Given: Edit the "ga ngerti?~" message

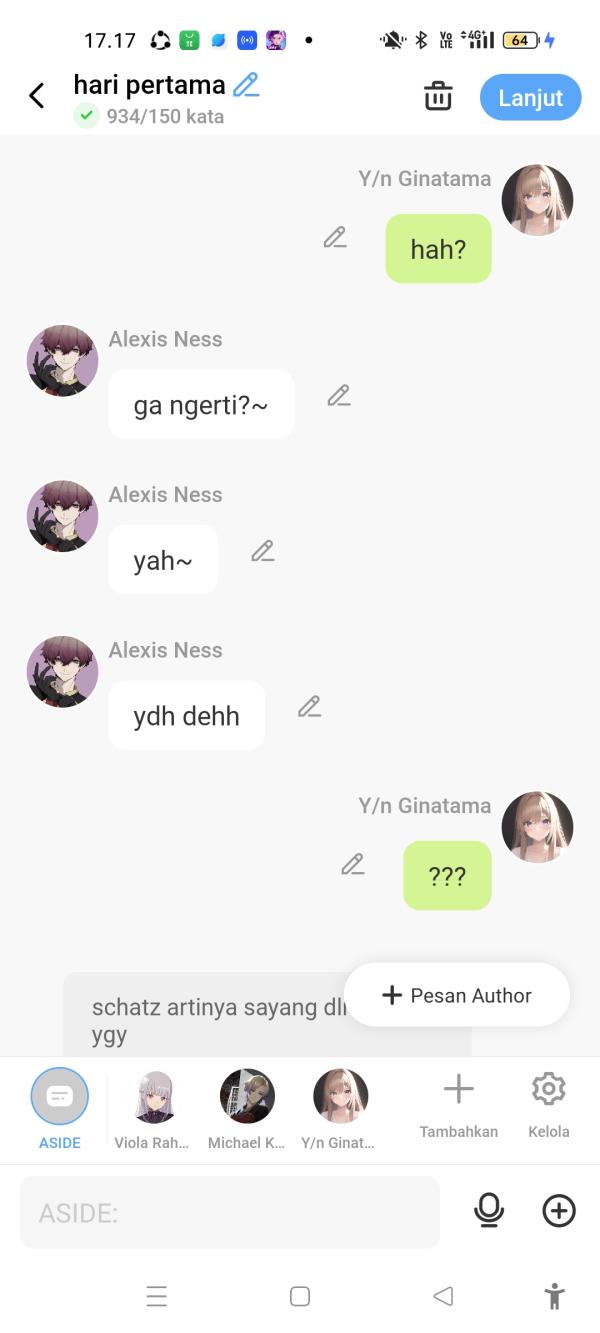Looking at the screenshot, I should (x=339, y=396).
